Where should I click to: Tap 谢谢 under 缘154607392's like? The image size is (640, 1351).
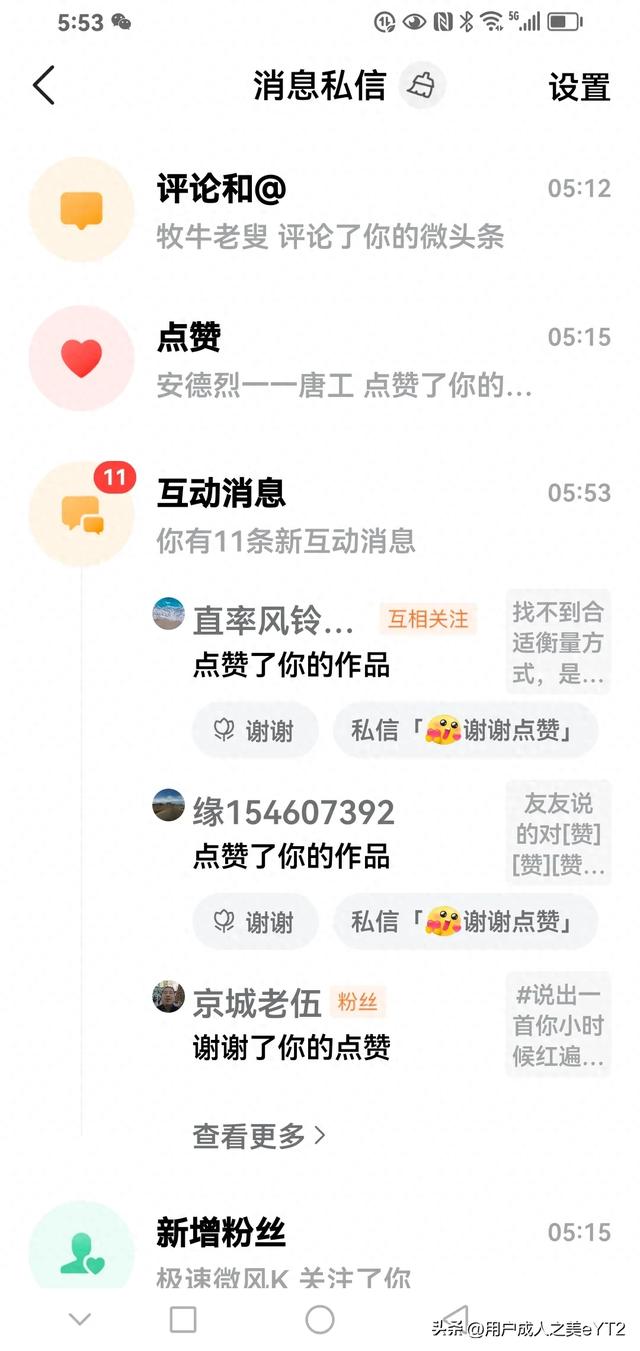[255, 922]
